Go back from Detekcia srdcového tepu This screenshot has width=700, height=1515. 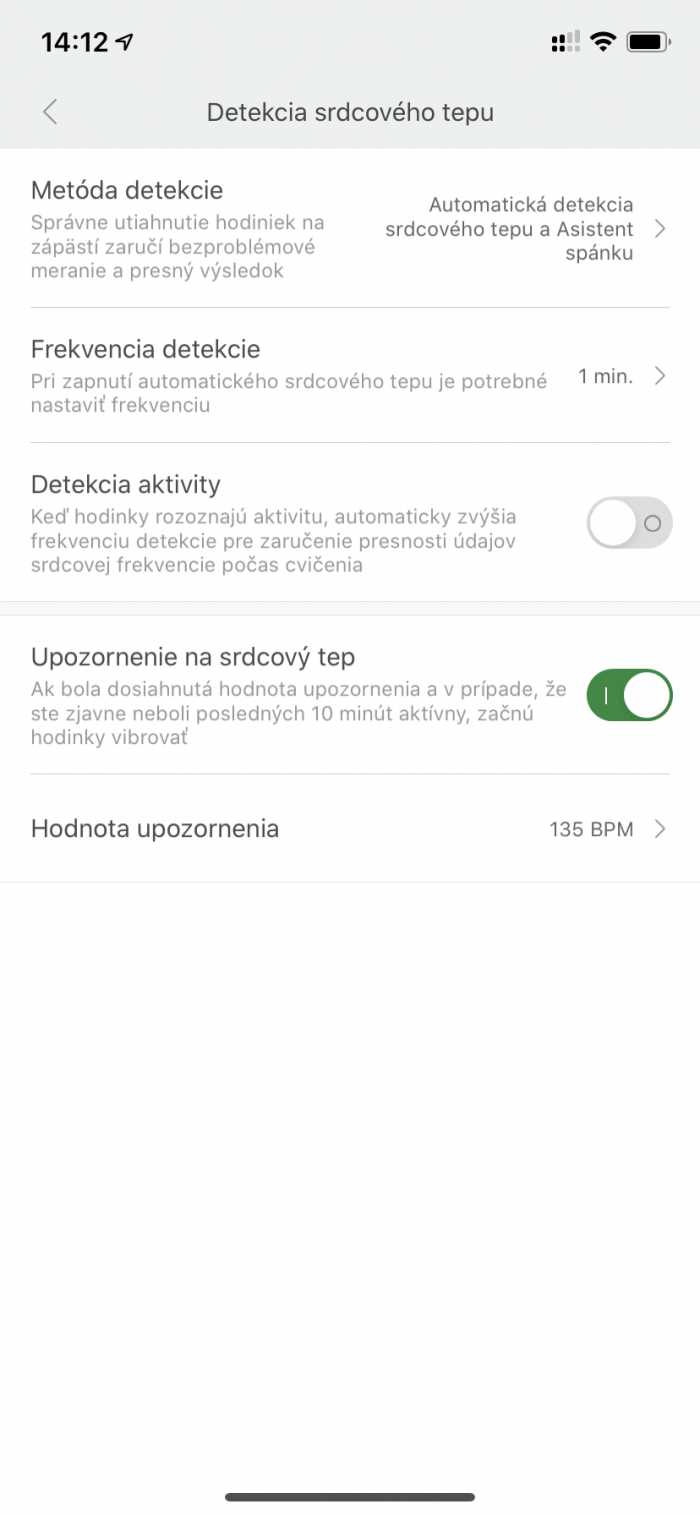click(x=50, y=112)
